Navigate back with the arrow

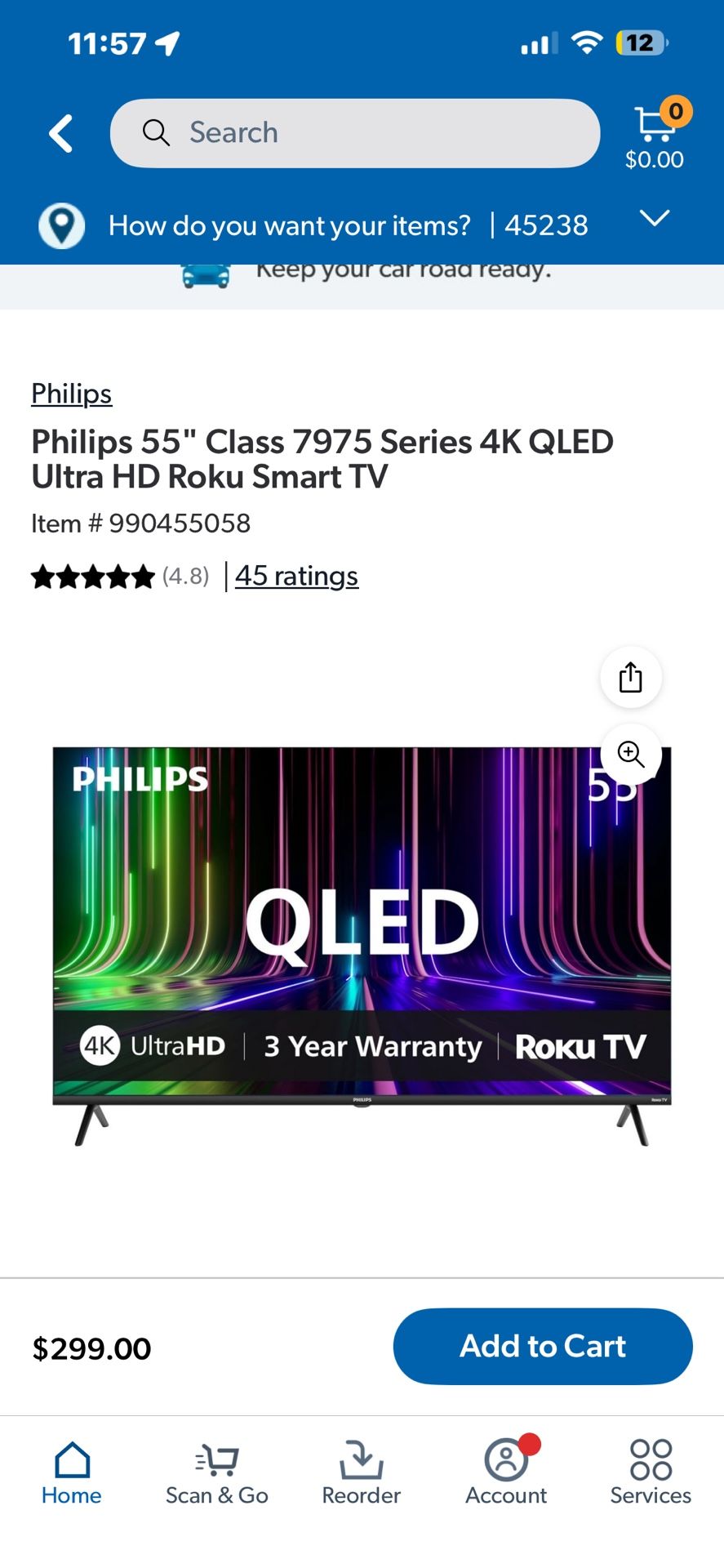coord(60,132)
